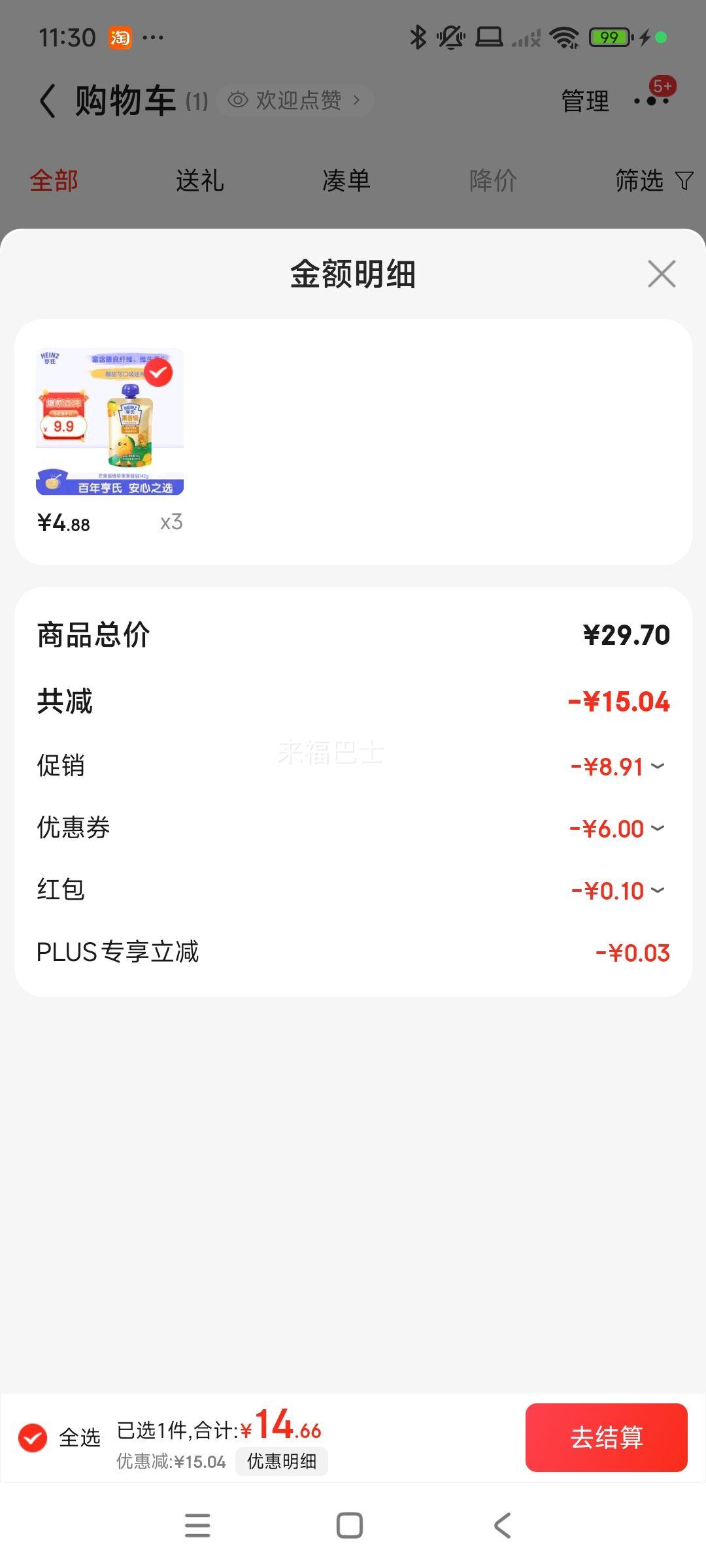706x1568 pixels.
Task: Expand the 促销 discount details
Action: click(618, 766)
